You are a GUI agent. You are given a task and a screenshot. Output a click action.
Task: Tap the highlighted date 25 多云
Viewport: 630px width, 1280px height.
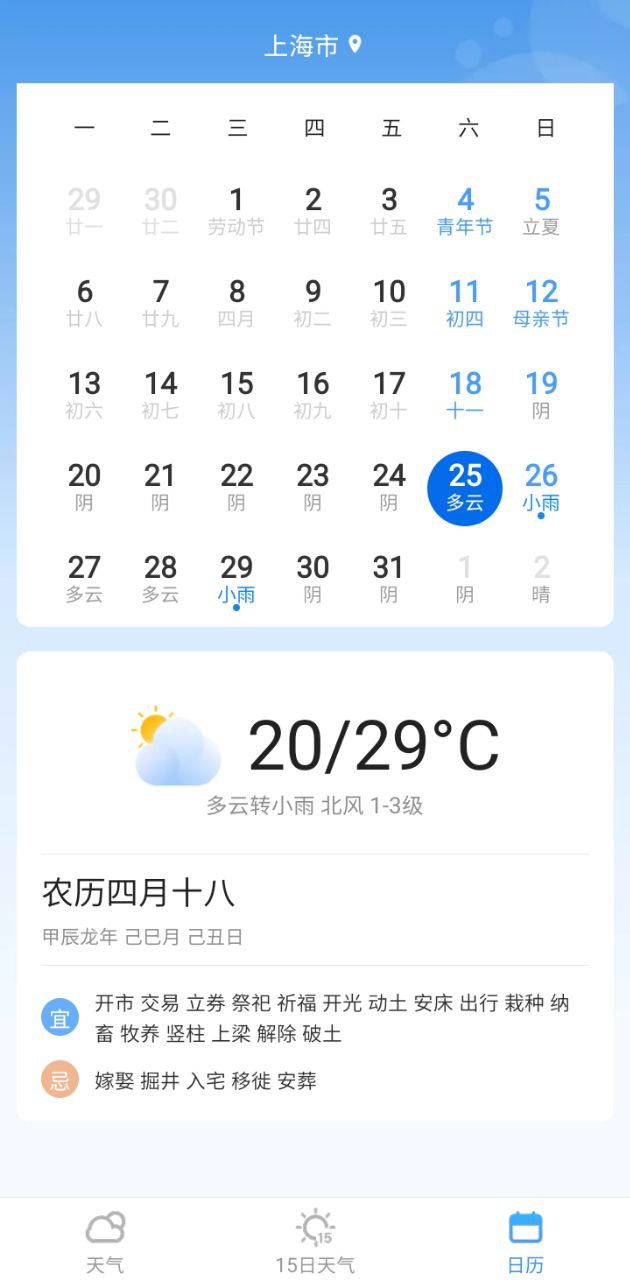(465, 487)
